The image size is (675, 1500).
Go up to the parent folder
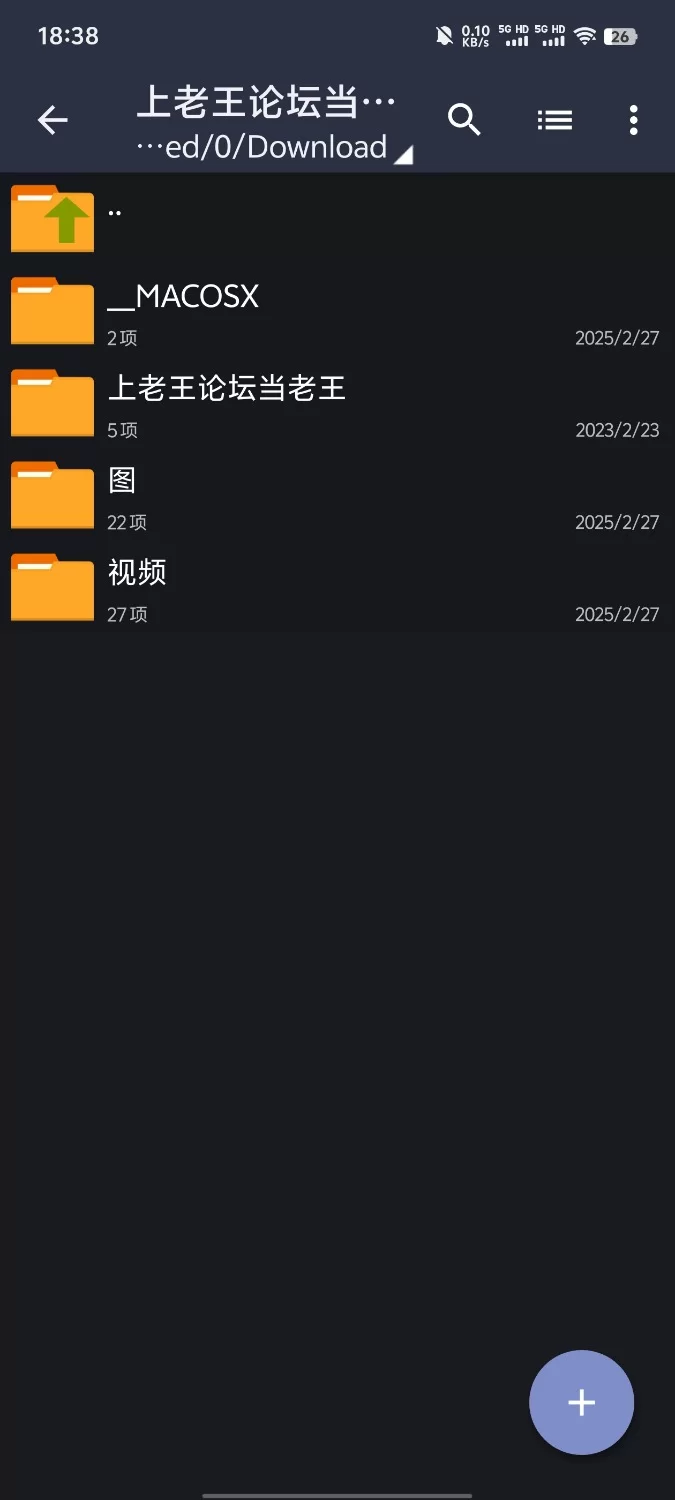tap(337, 218)
